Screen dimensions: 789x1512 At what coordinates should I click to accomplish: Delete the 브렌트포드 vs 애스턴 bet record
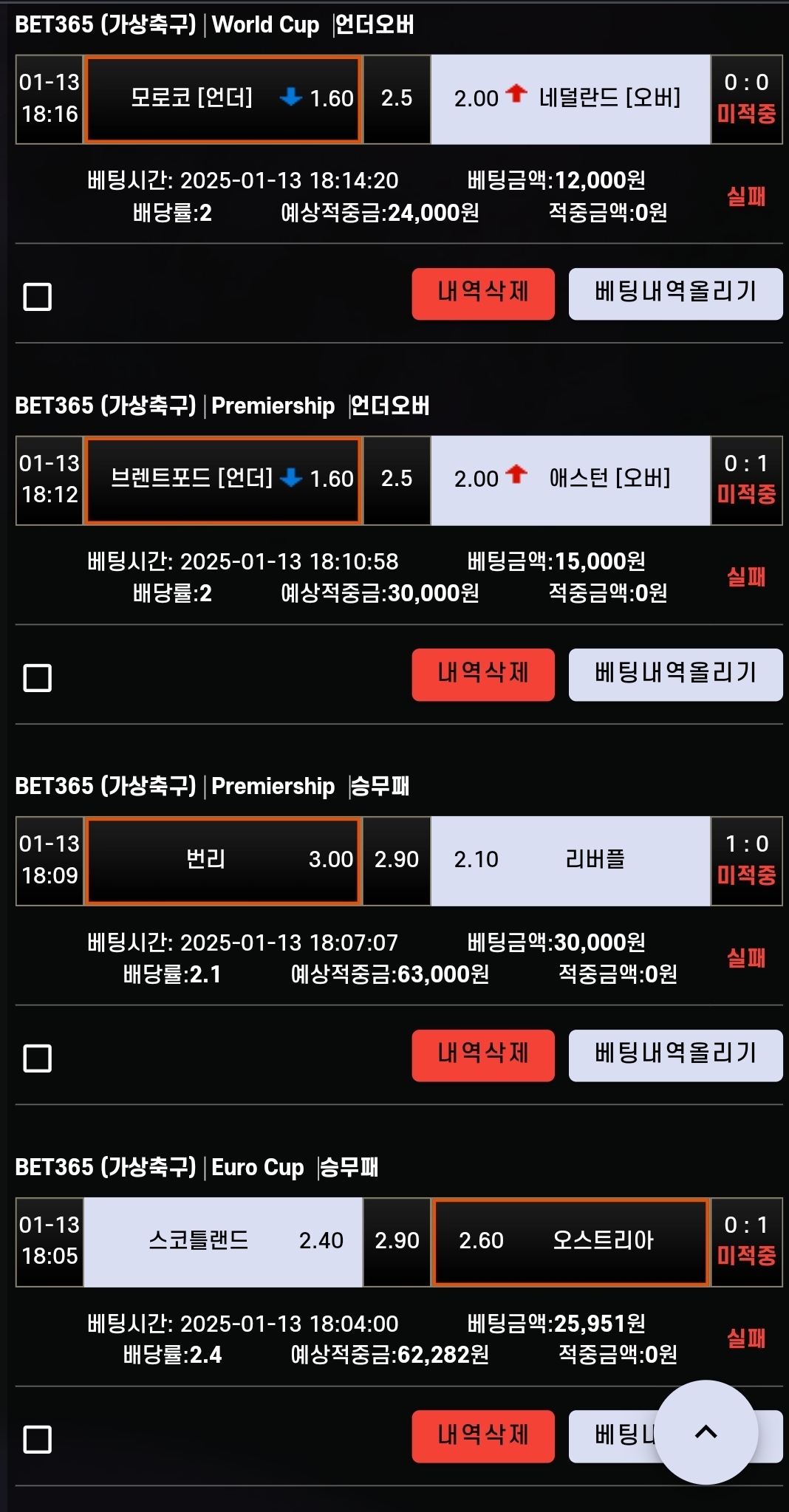click(x=483, y=674)
